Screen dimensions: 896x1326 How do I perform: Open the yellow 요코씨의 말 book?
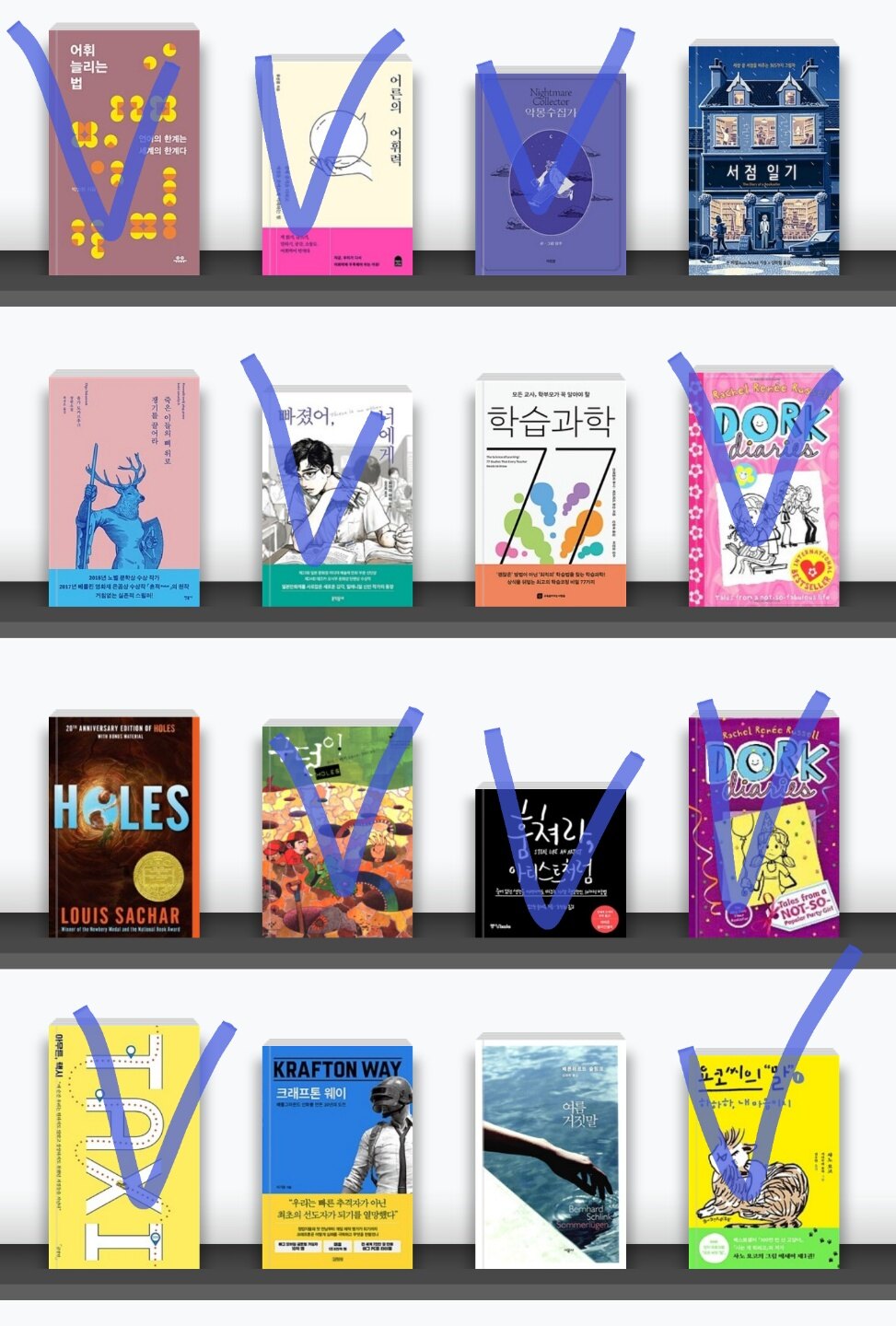point(763,1160)
